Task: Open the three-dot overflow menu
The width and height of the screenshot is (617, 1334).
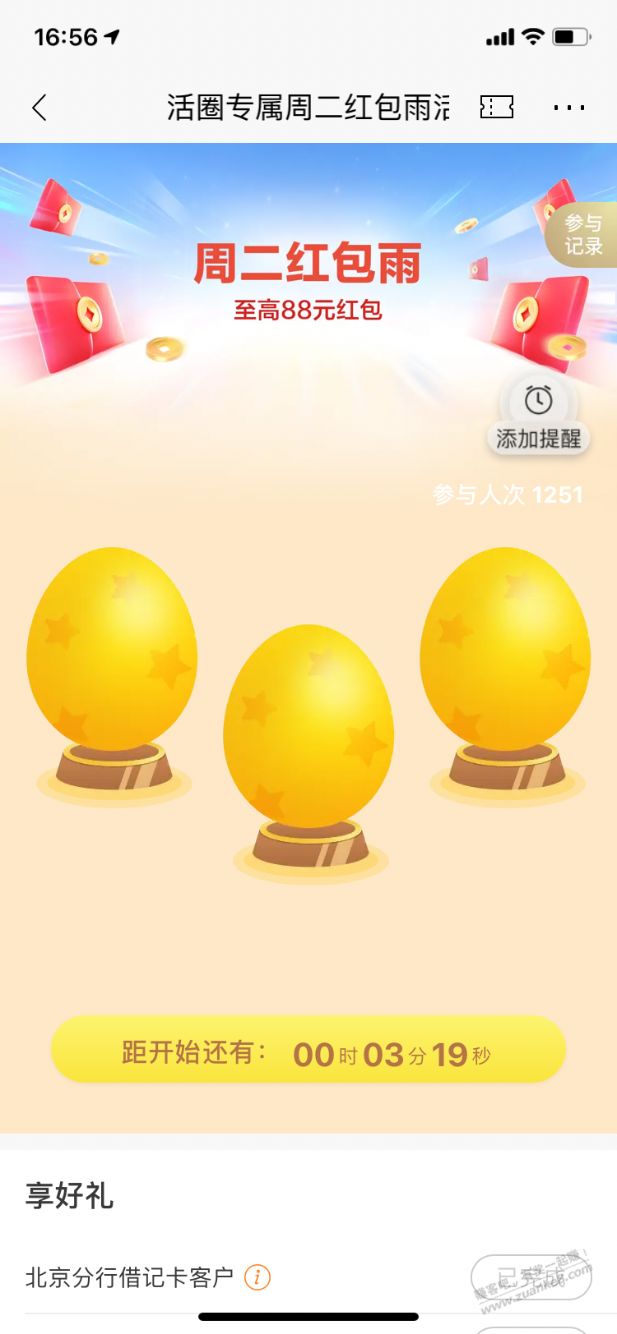Action: pos(569,108)
